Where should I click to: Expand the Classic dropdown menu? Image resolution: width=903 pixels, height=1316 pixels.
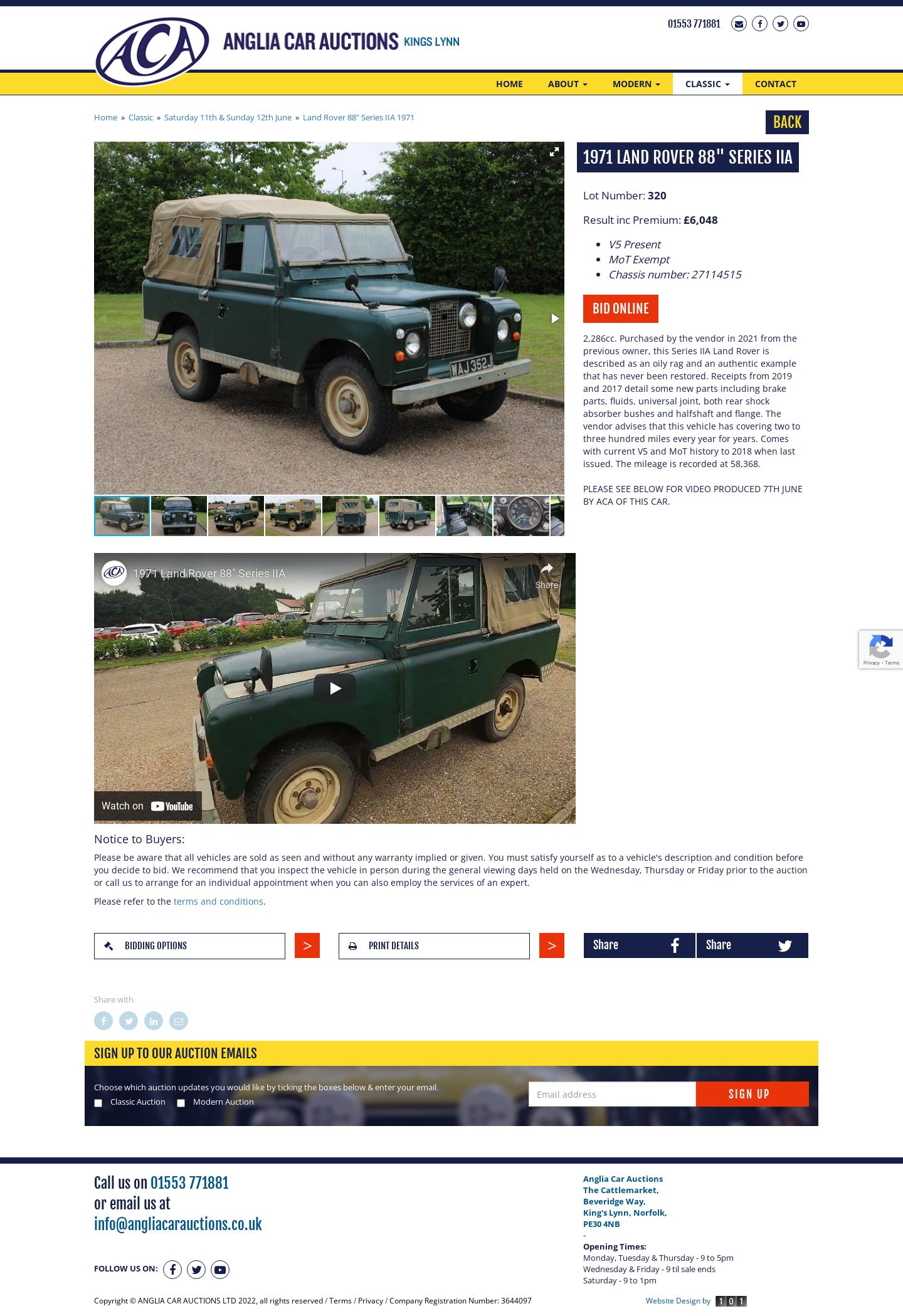pyautogui.click(x=707, y=84)
